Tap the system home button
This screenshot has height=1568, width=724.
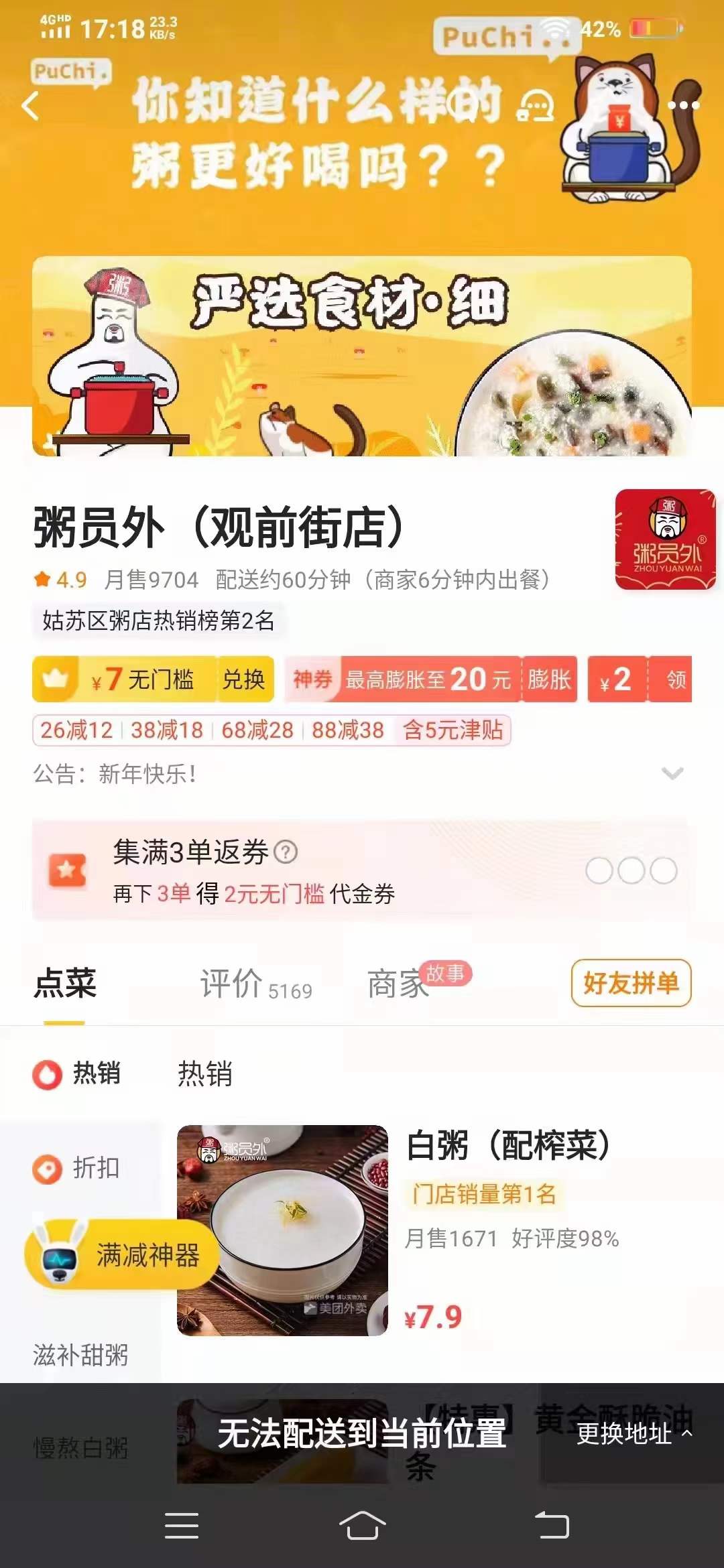tap(362, 1526)
